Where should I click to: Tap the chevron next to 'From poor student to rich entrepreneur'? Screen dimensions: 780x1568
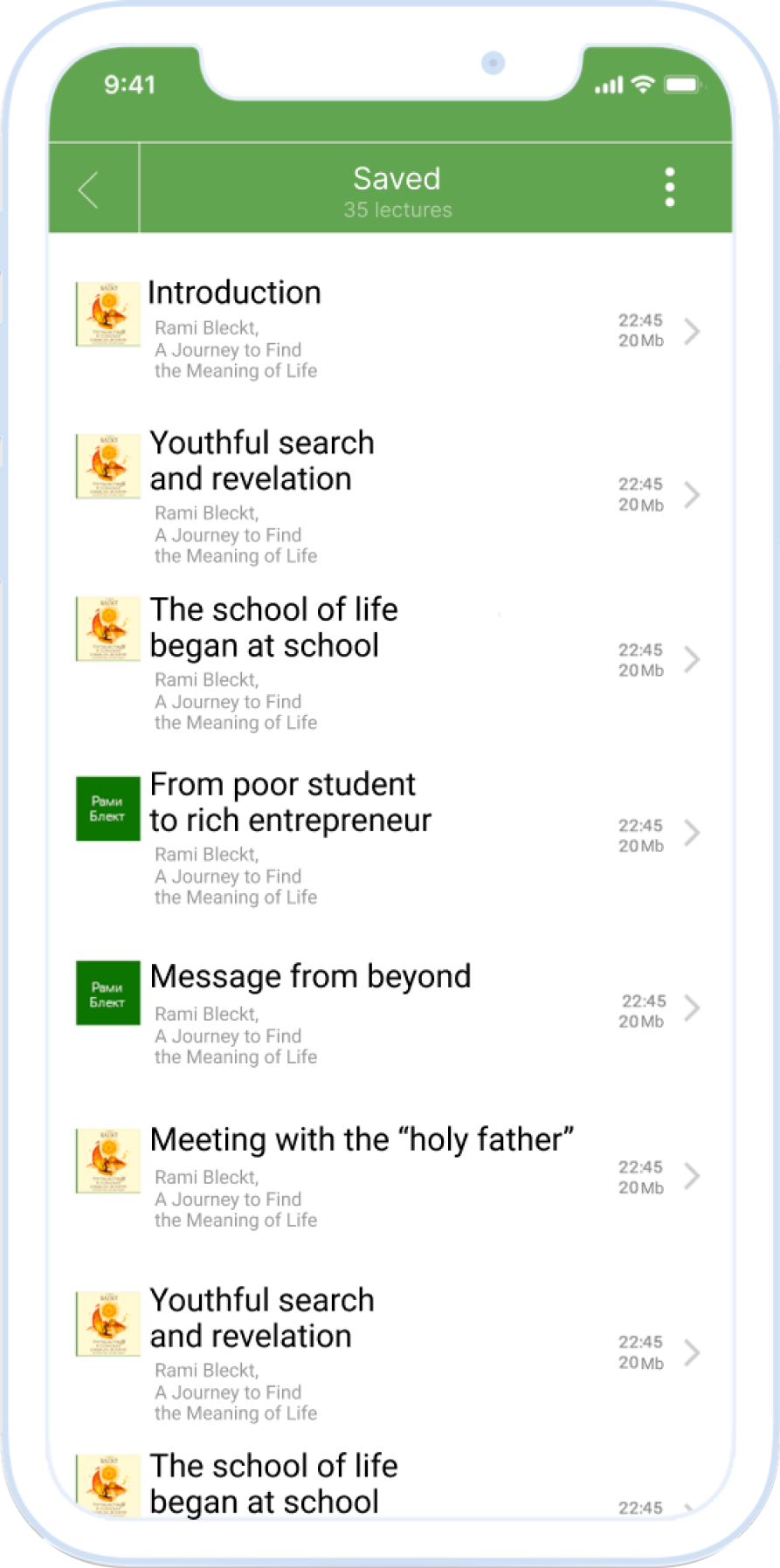pyautogui.click(x=691, y=834)
